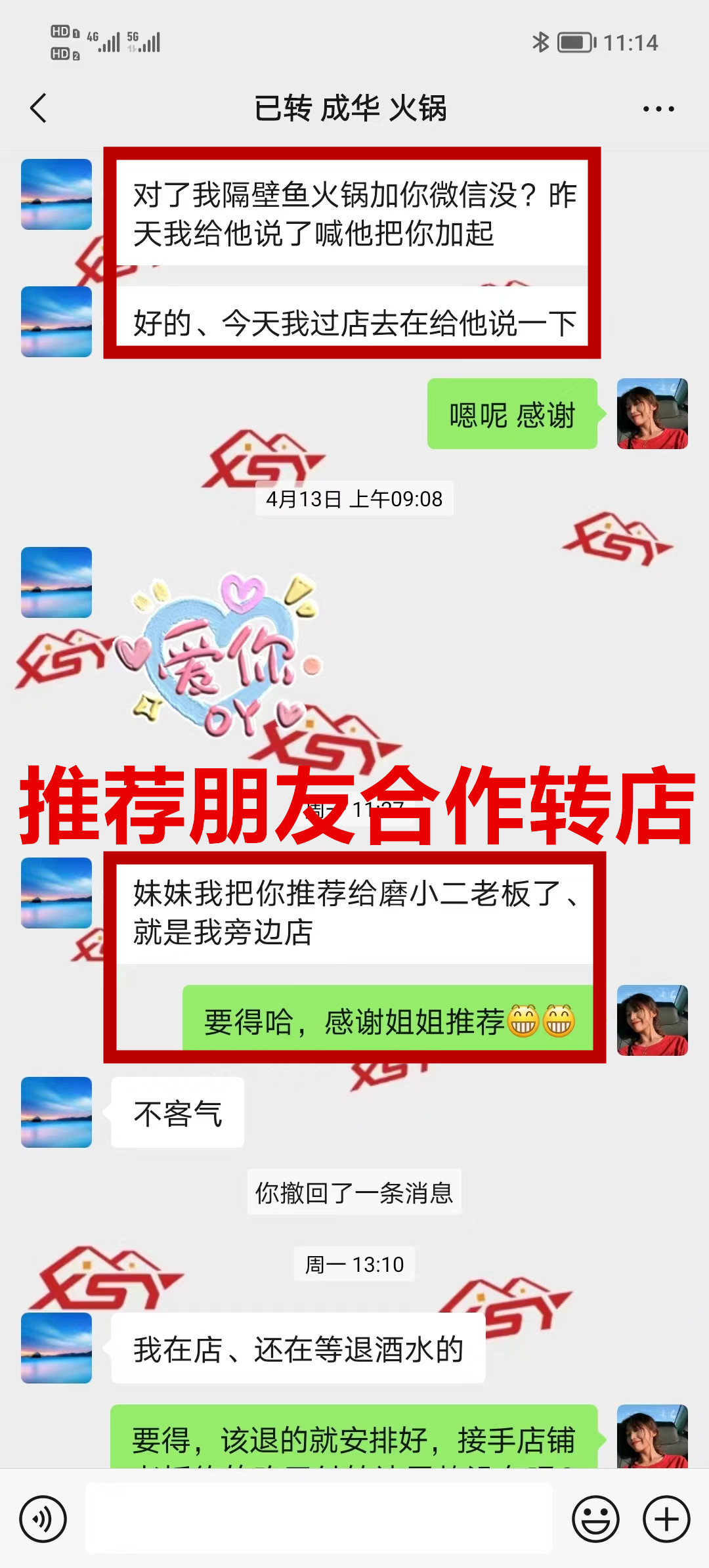The width and height of the screenshot is (709, 1568).
Task: Open the plus attachments menu
Action: coord(666,1519)
